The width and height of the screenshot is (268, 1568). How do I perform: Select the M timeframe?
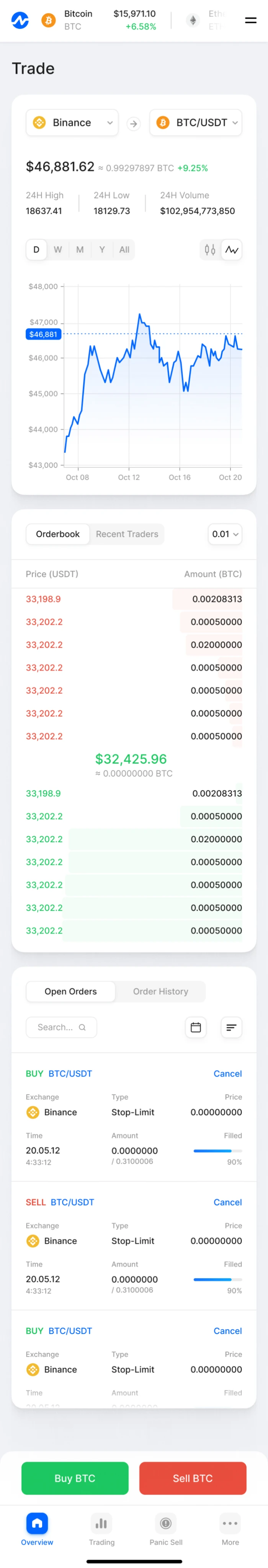coord(80,250)
